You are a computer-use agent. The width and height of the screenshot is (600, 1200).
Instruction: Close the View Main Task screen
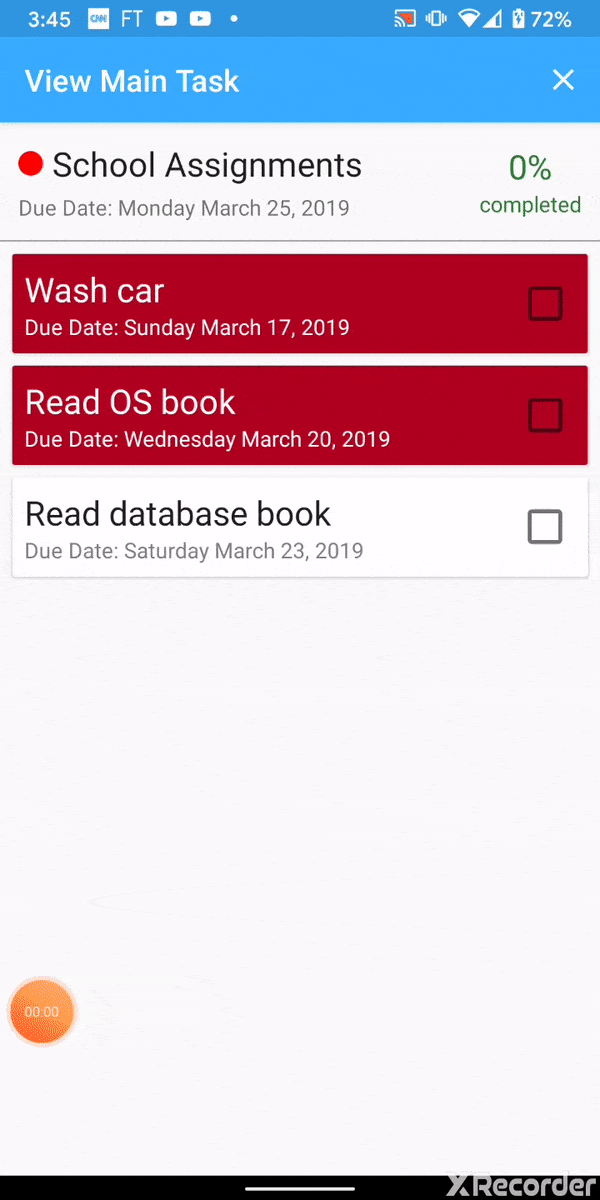[x=563, y=80]
